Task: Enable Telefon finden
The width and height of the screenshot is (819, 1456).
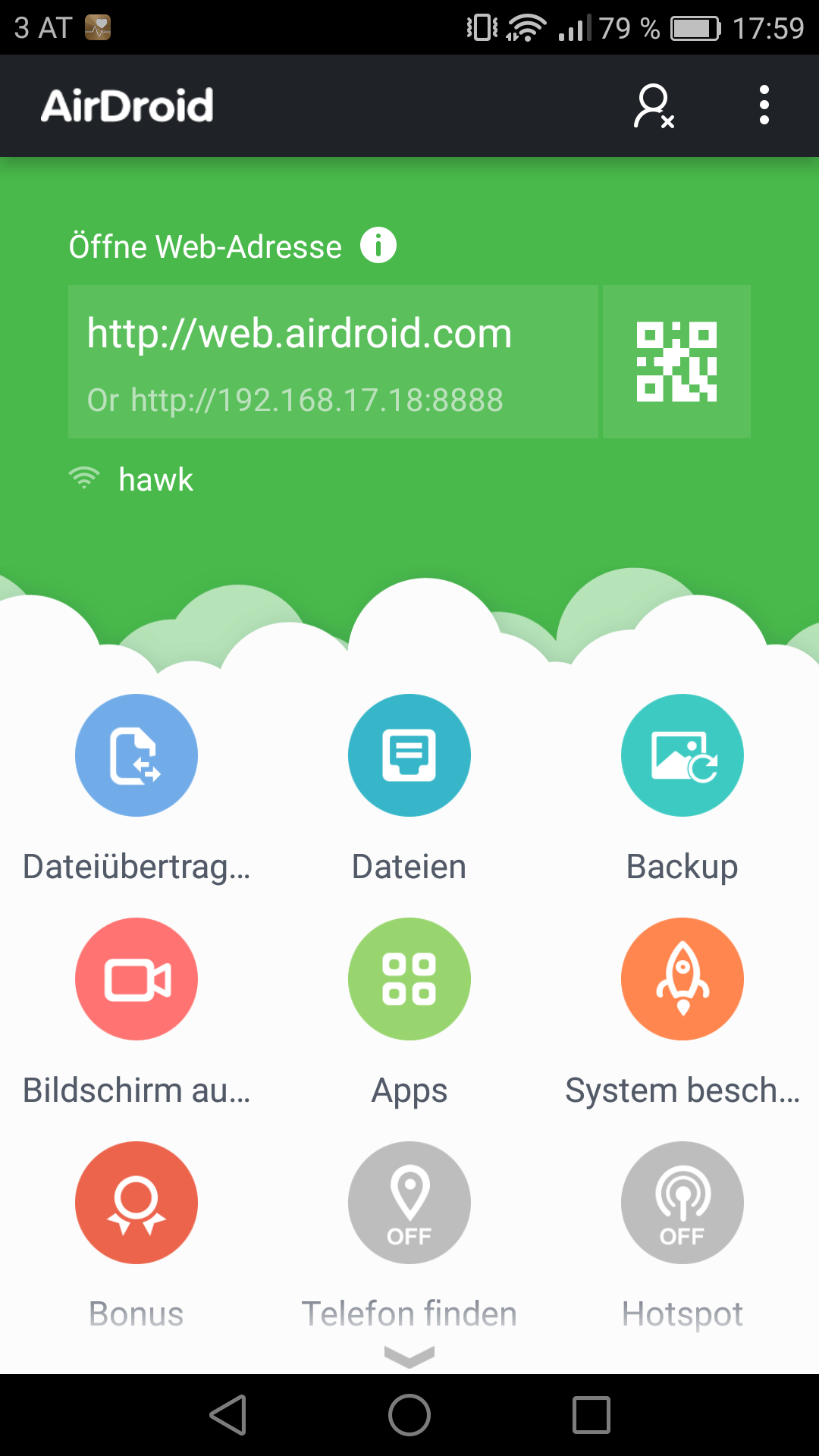Action: [409, 1203]
